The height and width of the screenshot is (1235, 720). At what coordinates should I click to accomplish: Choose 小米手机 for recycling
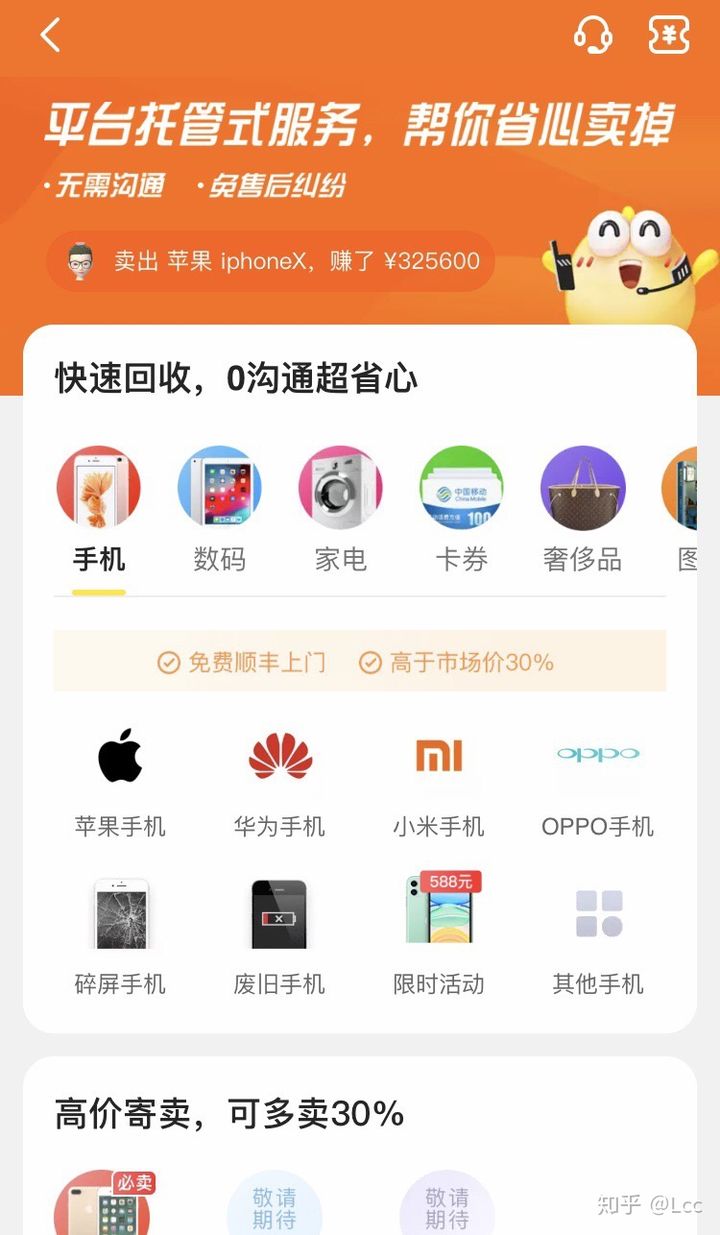(x=438, y=780)
